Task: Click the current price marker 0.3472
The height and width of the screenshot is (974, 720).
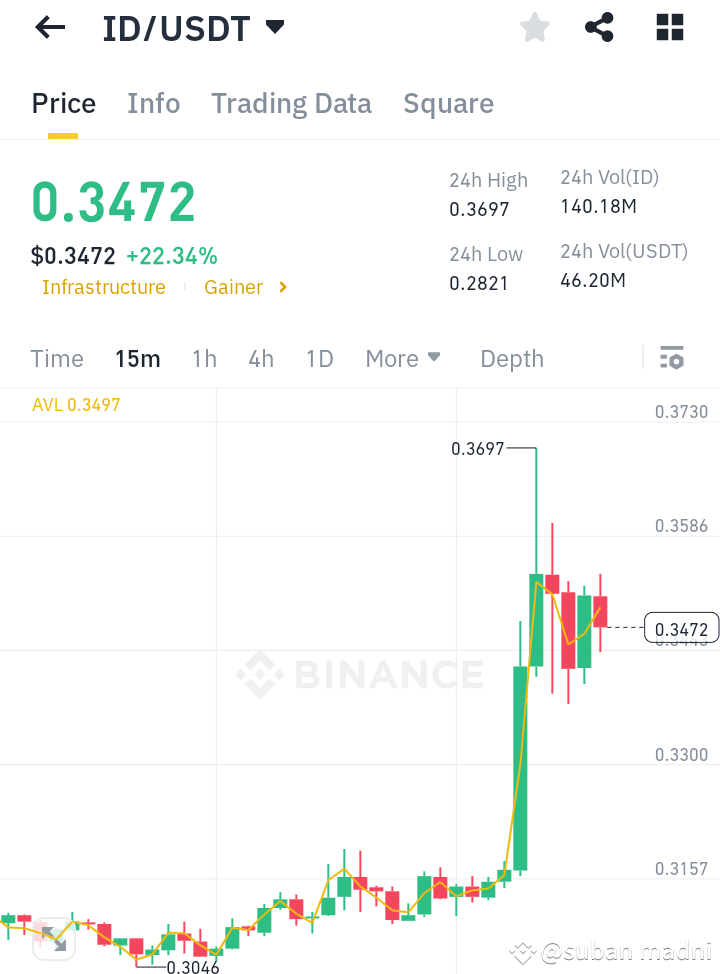Action: coord(681,627)
